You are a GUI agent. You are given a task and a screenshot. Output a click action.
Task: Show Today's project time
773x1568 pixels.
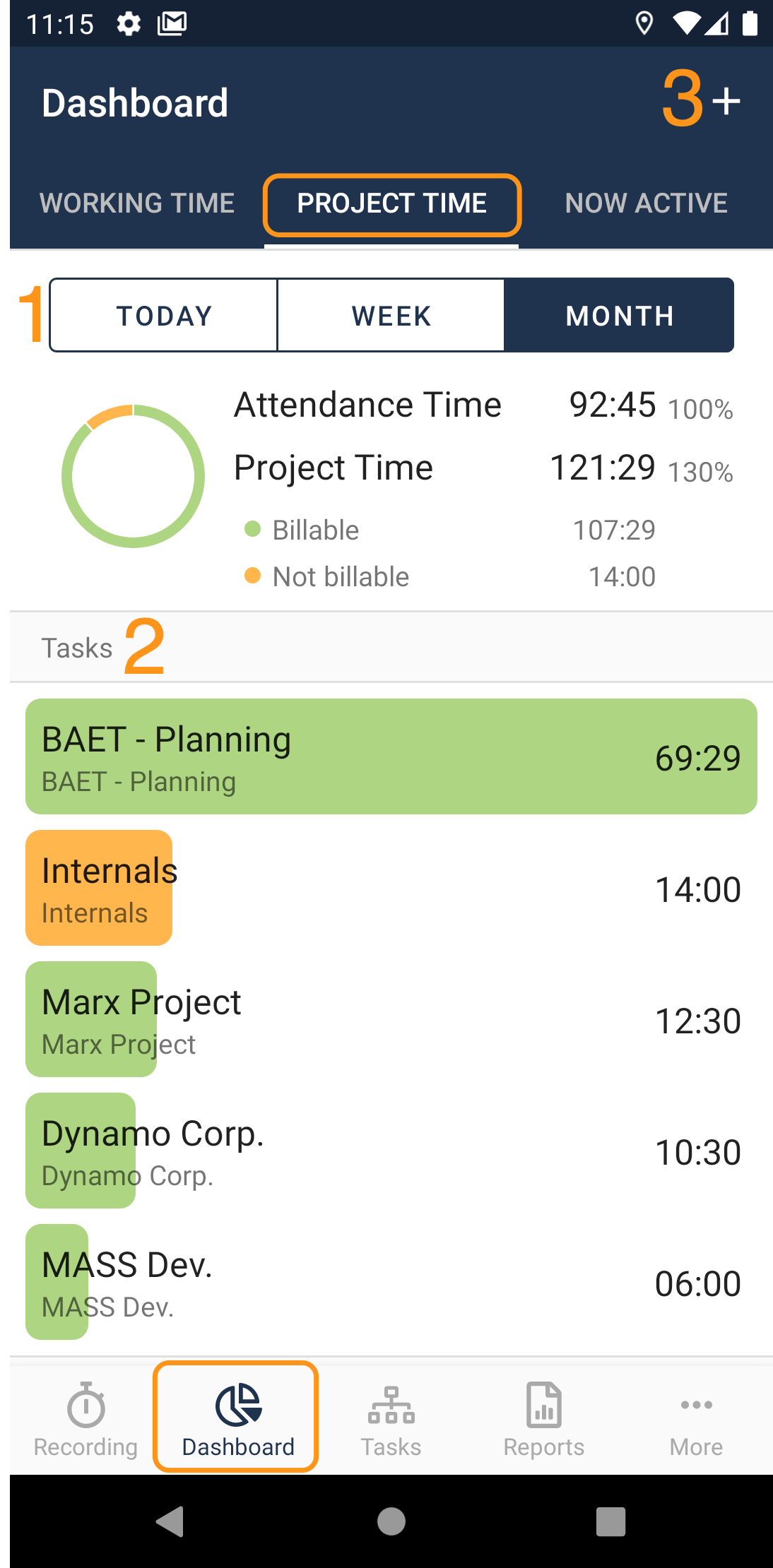point(164,316)
